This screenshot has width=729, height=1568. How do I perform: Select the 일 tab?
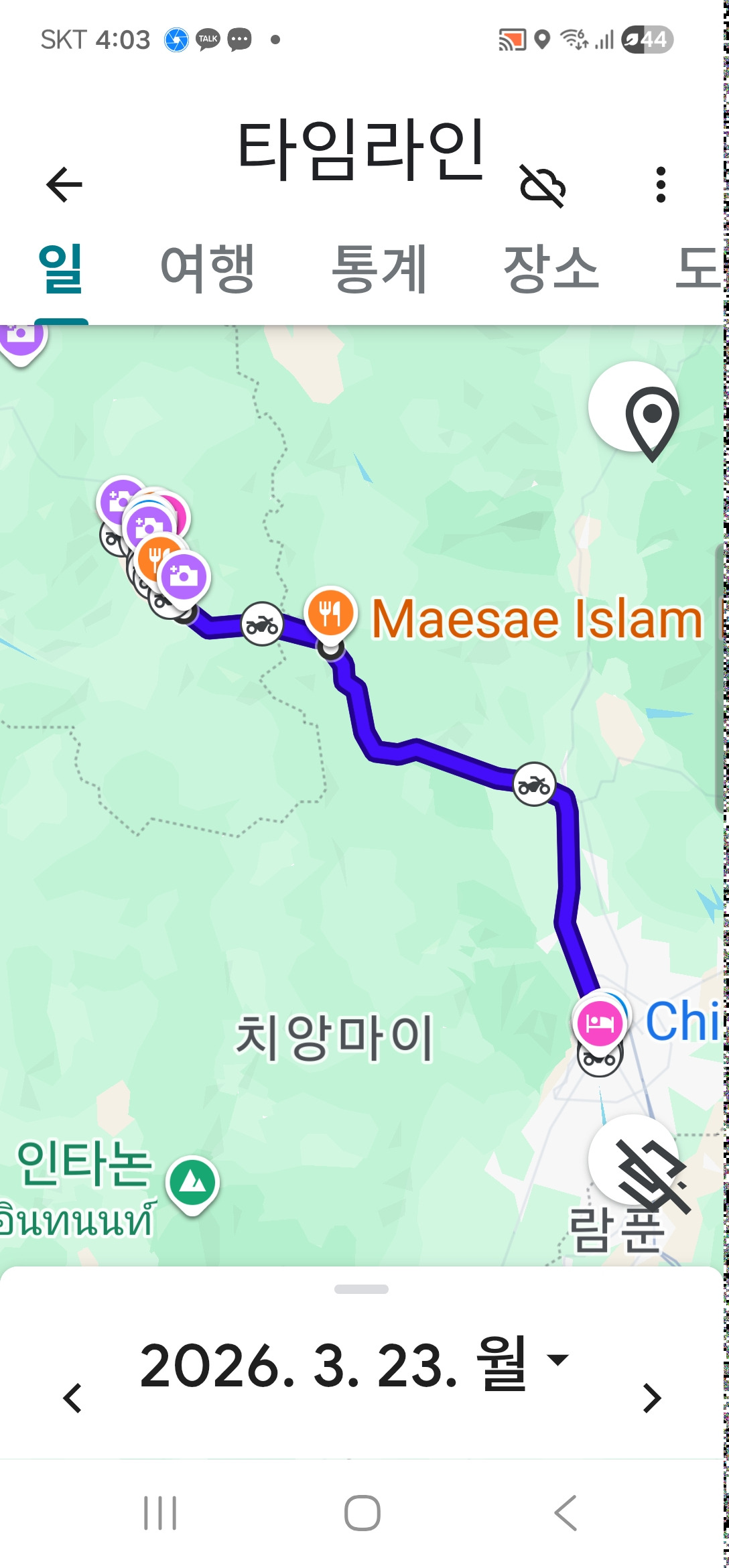click(x=61, y=269)
